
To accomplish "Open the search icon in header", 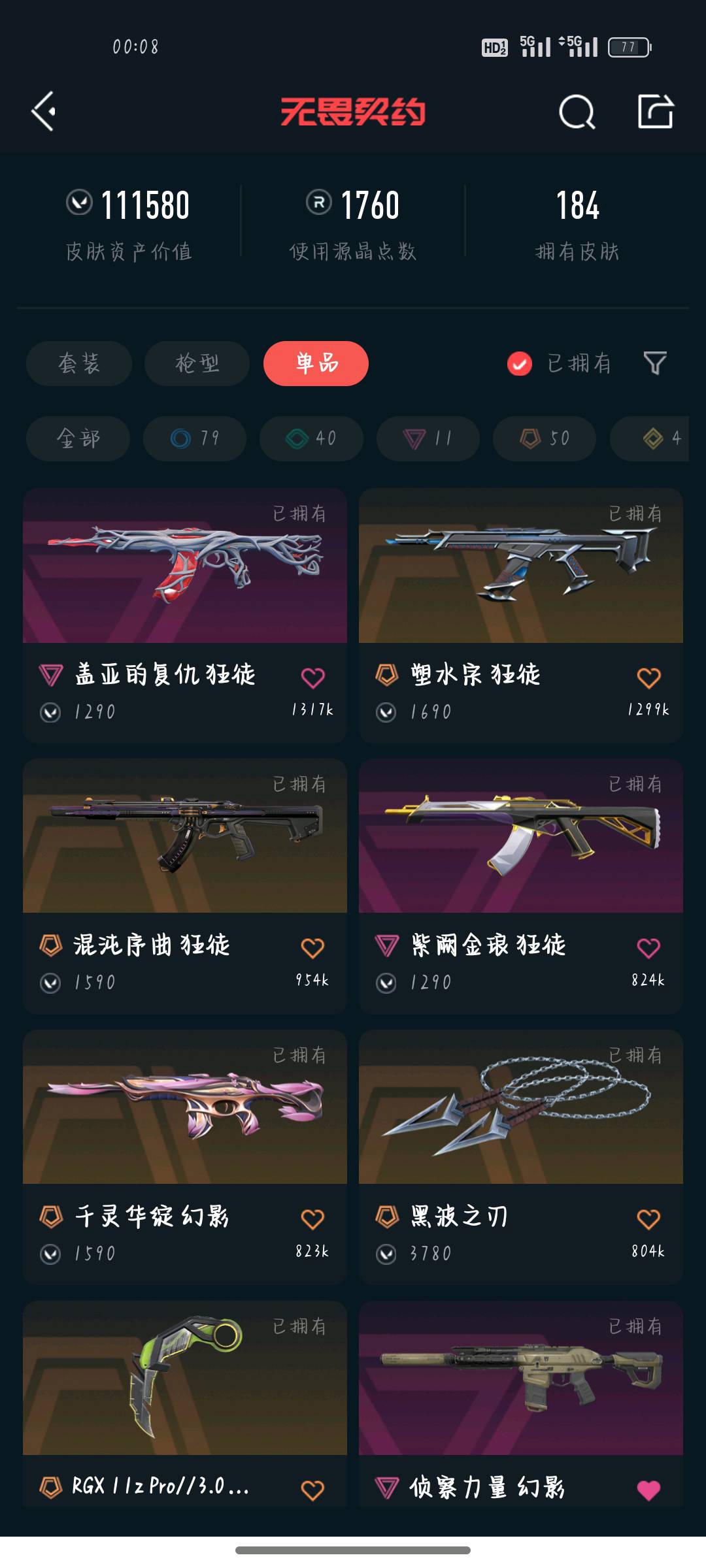I will coord(577,112).
